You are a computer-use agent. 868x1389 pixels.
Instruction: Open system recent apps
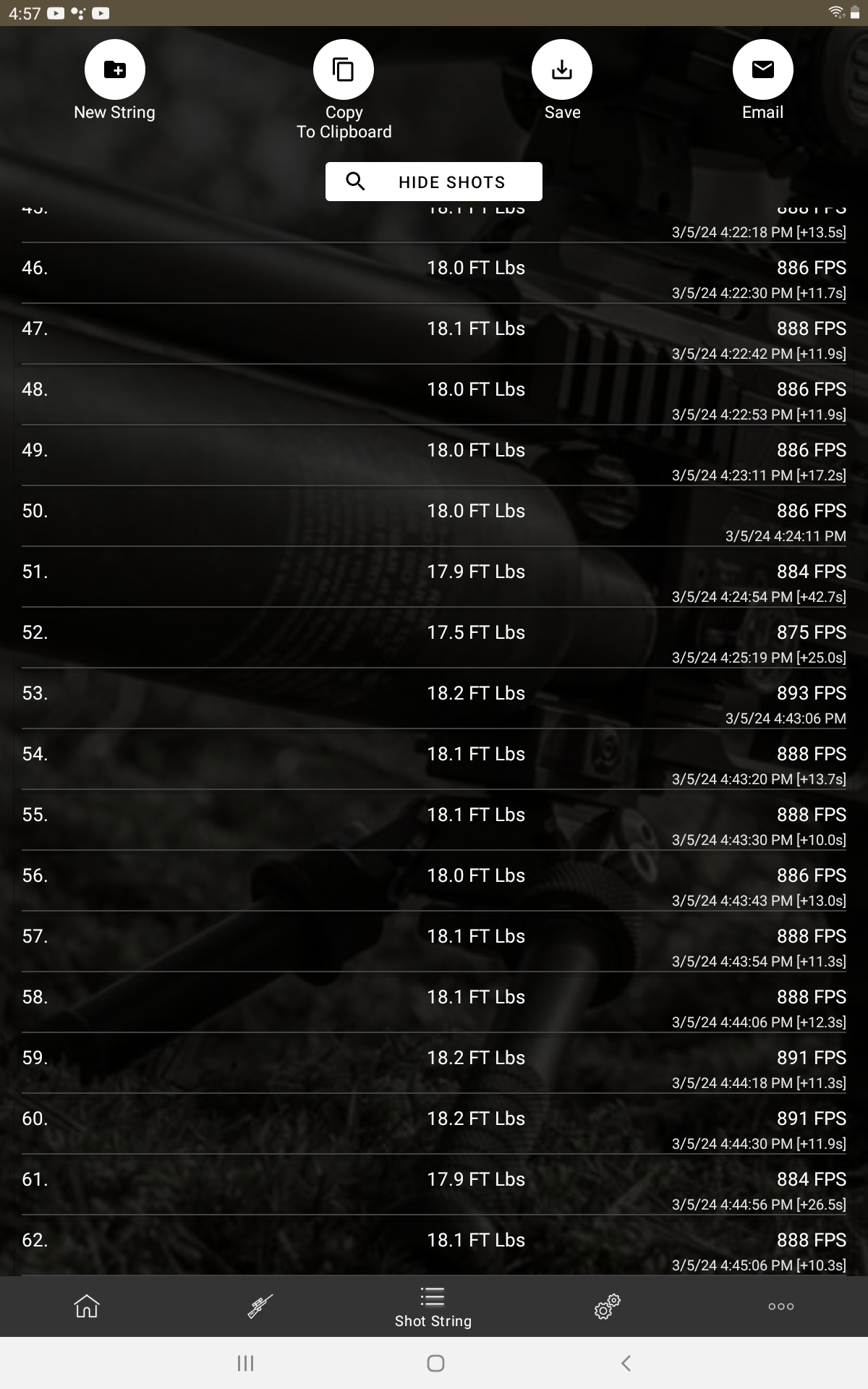point(246,1363)
